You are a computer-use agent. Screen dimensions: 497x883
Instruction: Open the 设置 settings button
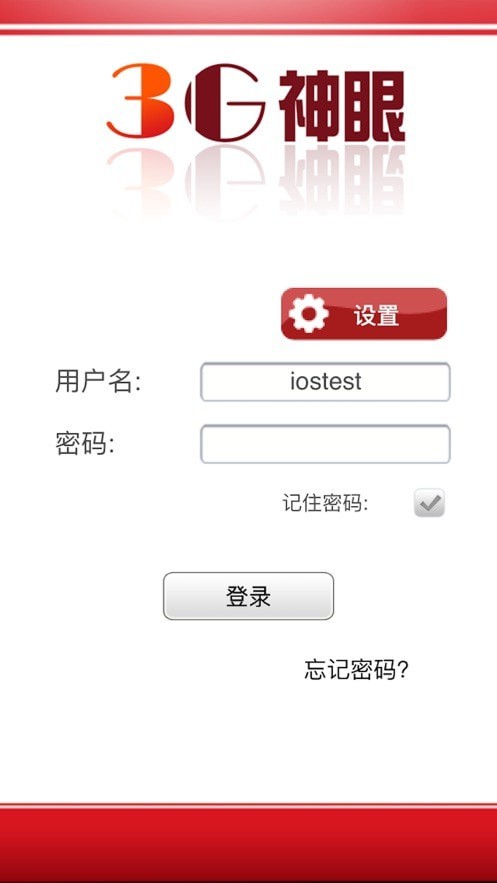pos(364,314)
